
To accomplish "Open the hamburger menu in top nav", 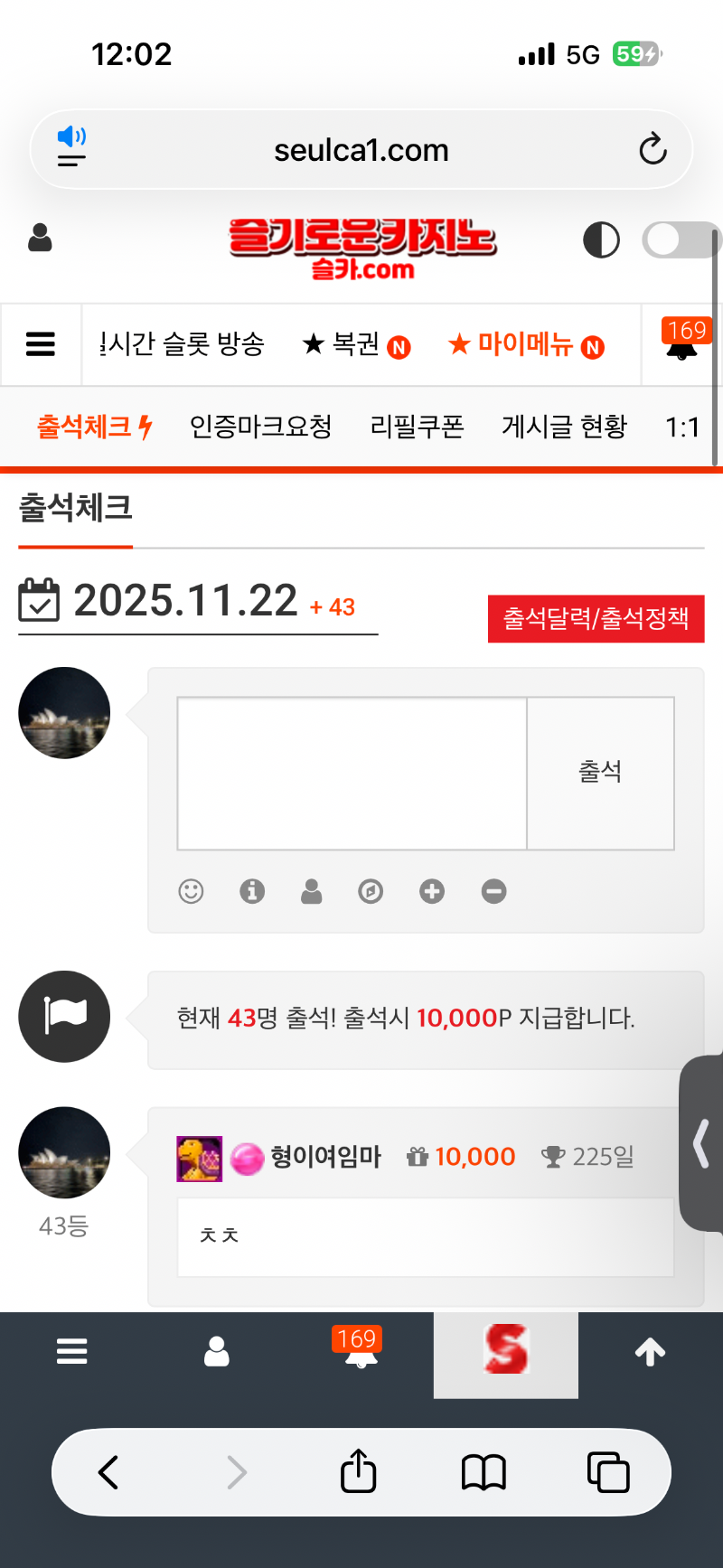I will (x=41, y=344).
